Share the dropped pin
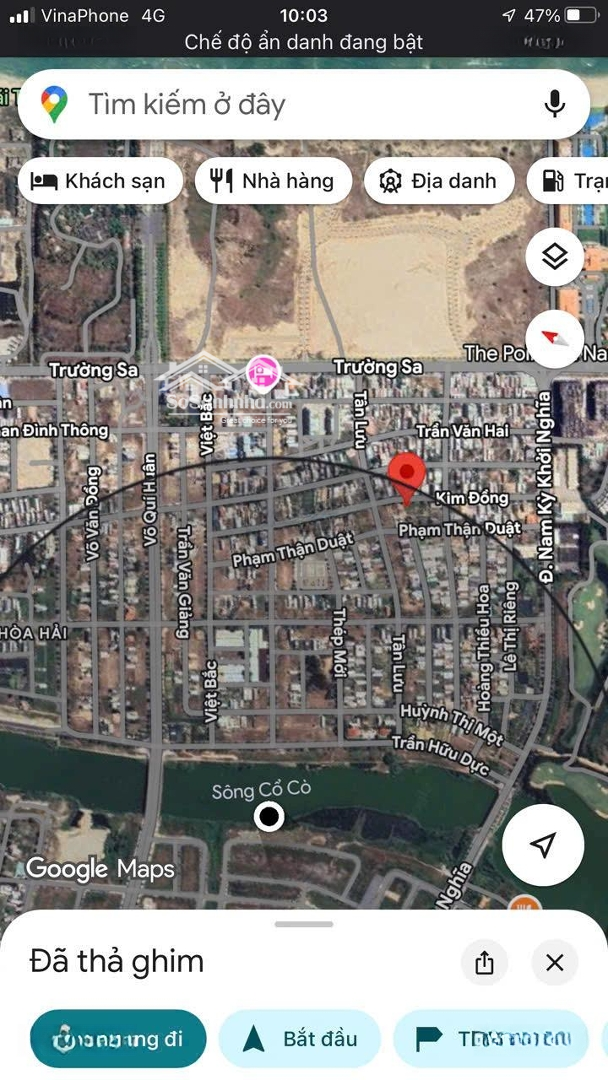This screenshot has height=1080, width=608. click(484, 962)
